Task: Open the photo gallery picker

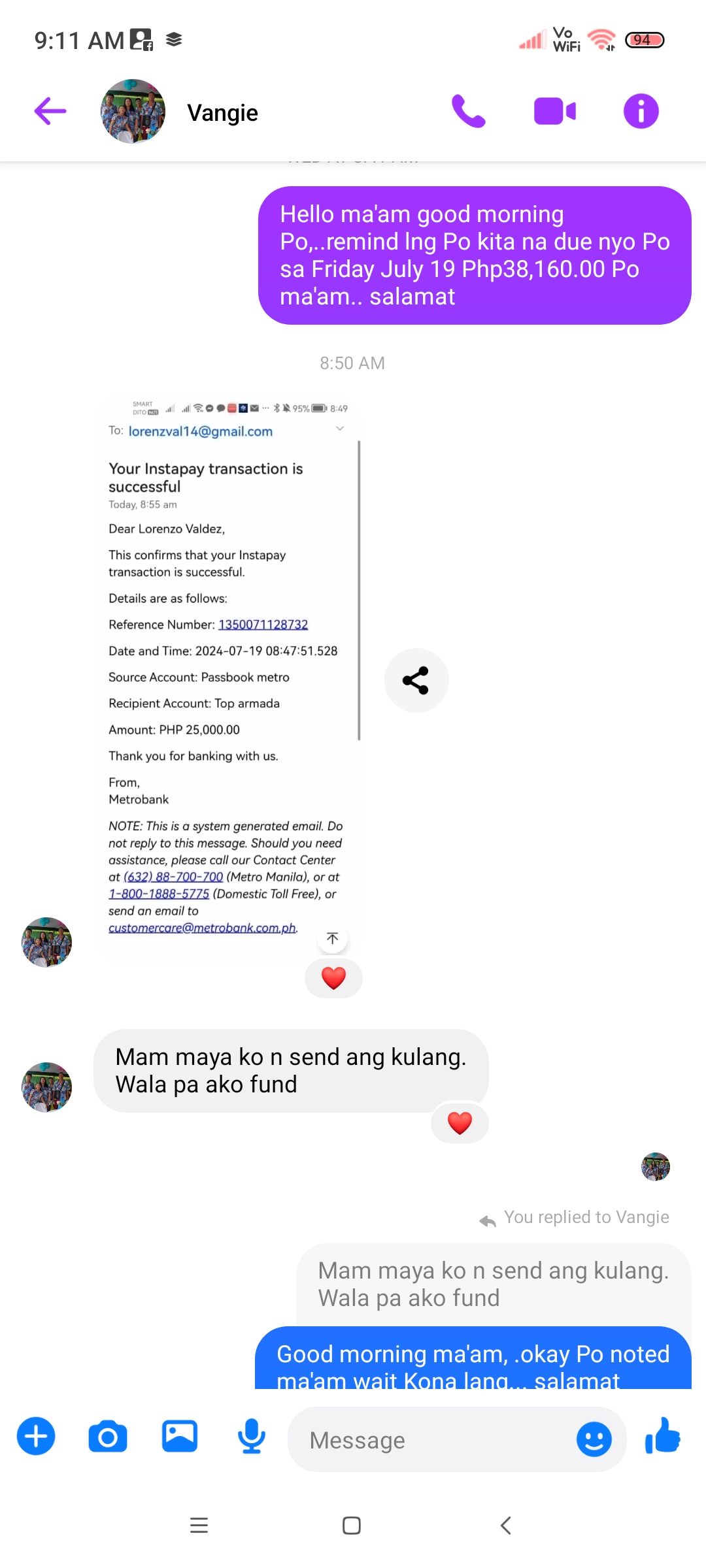Action: pos(180,1436)
